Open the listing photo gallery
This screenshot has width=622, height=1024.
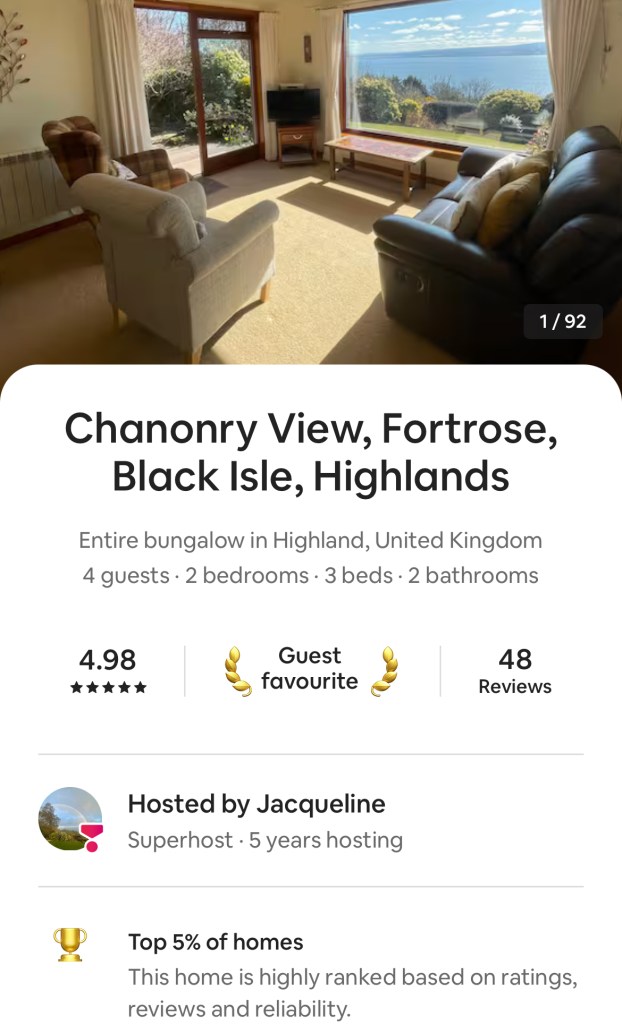pos(311,180)
